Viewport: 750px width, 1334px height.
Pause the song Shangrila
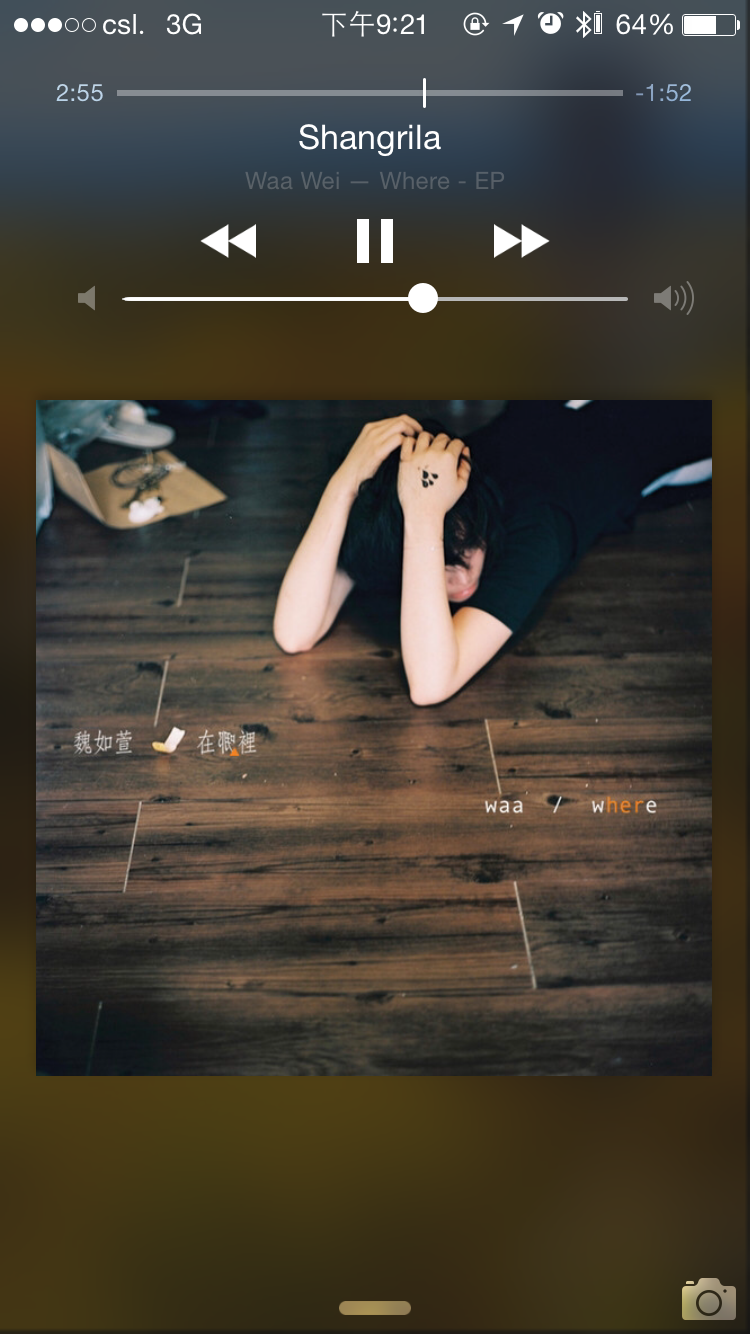click(x=375, y=241)
